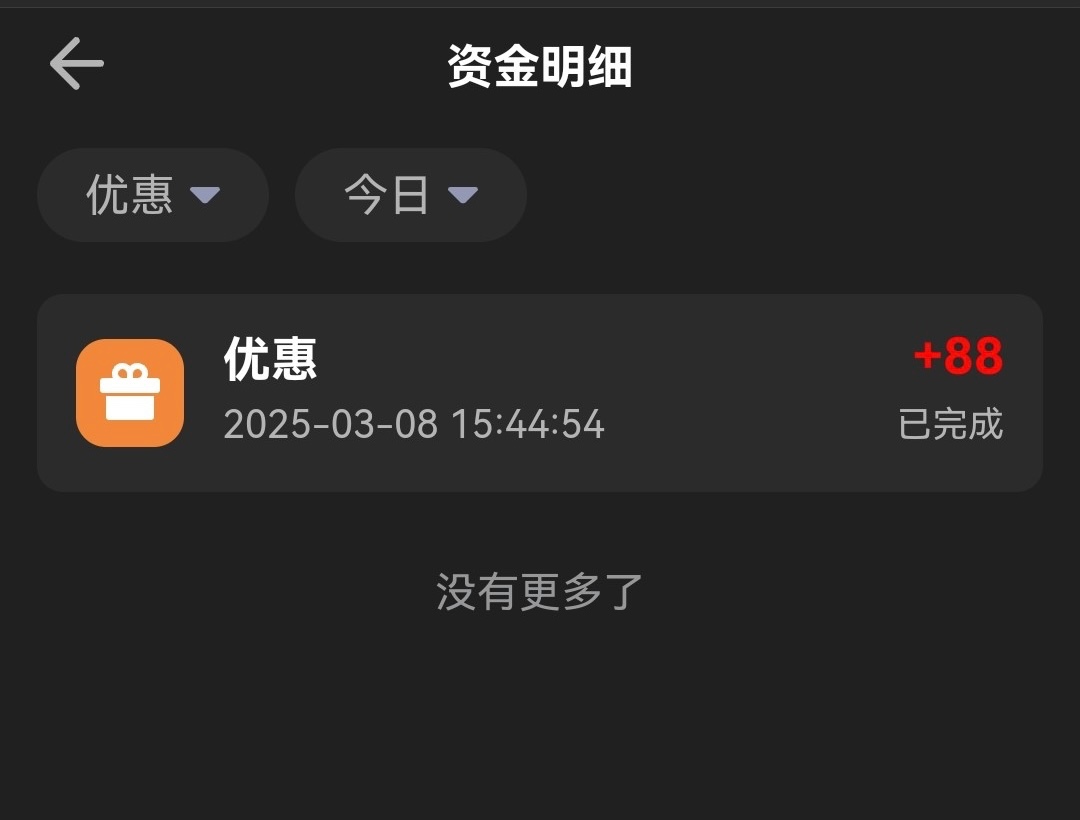The image size is (1080, 820).
Task: Expand the 优惠 type filter dropdown
Action: point(153,195)
